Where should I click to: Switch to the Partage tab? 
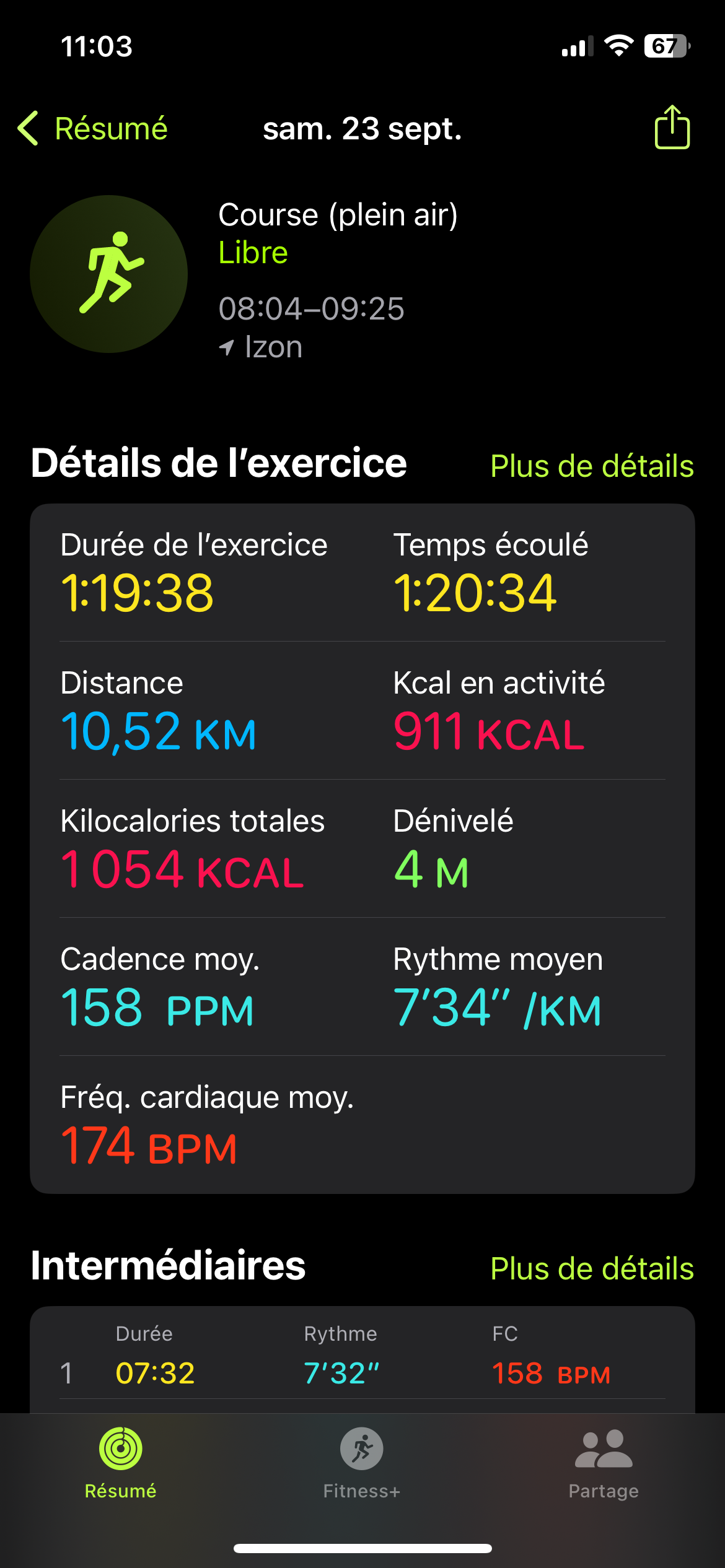(x=604, y=1463)
